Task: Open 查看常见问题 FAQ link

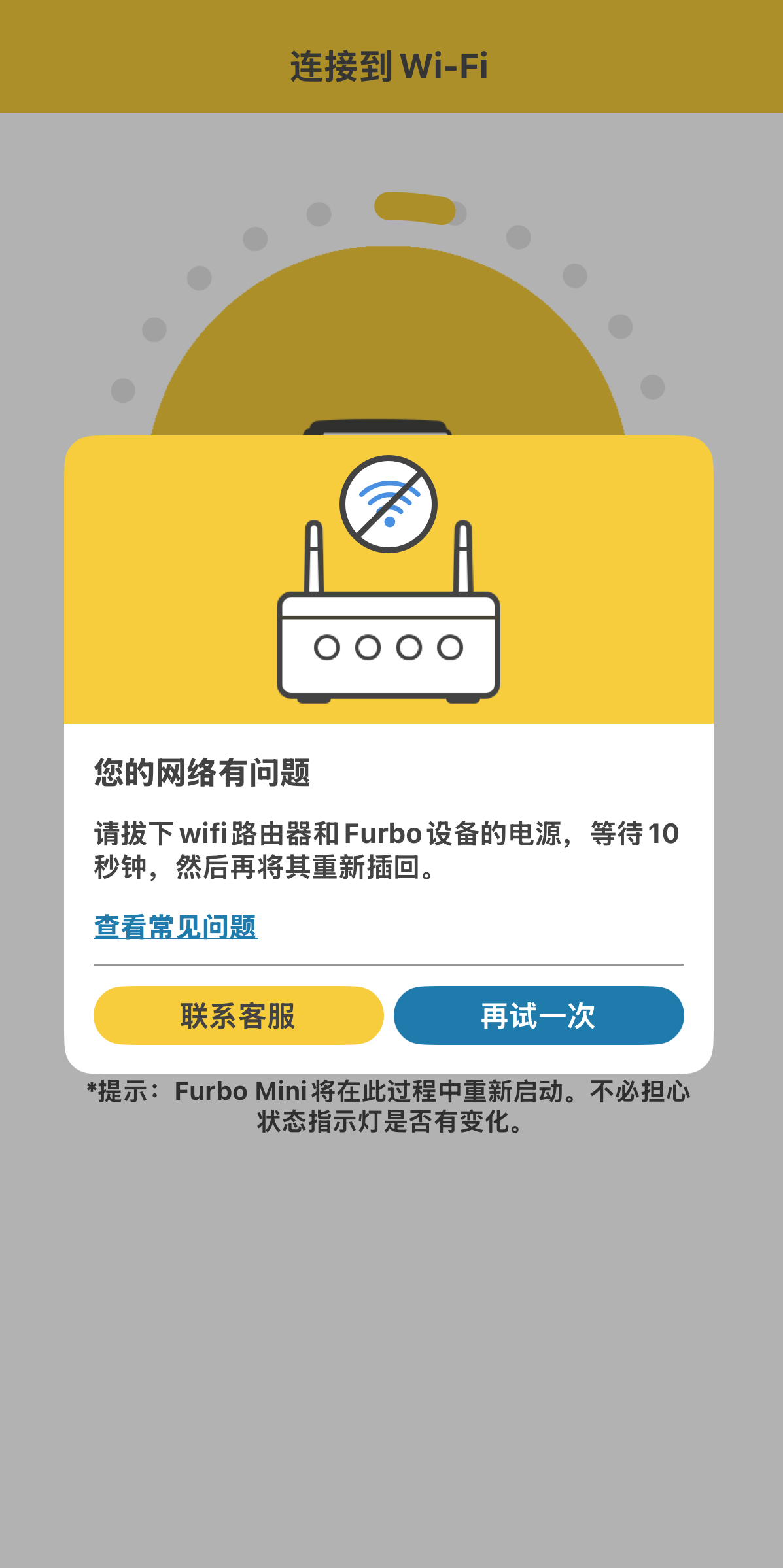Action: [175, 925]
